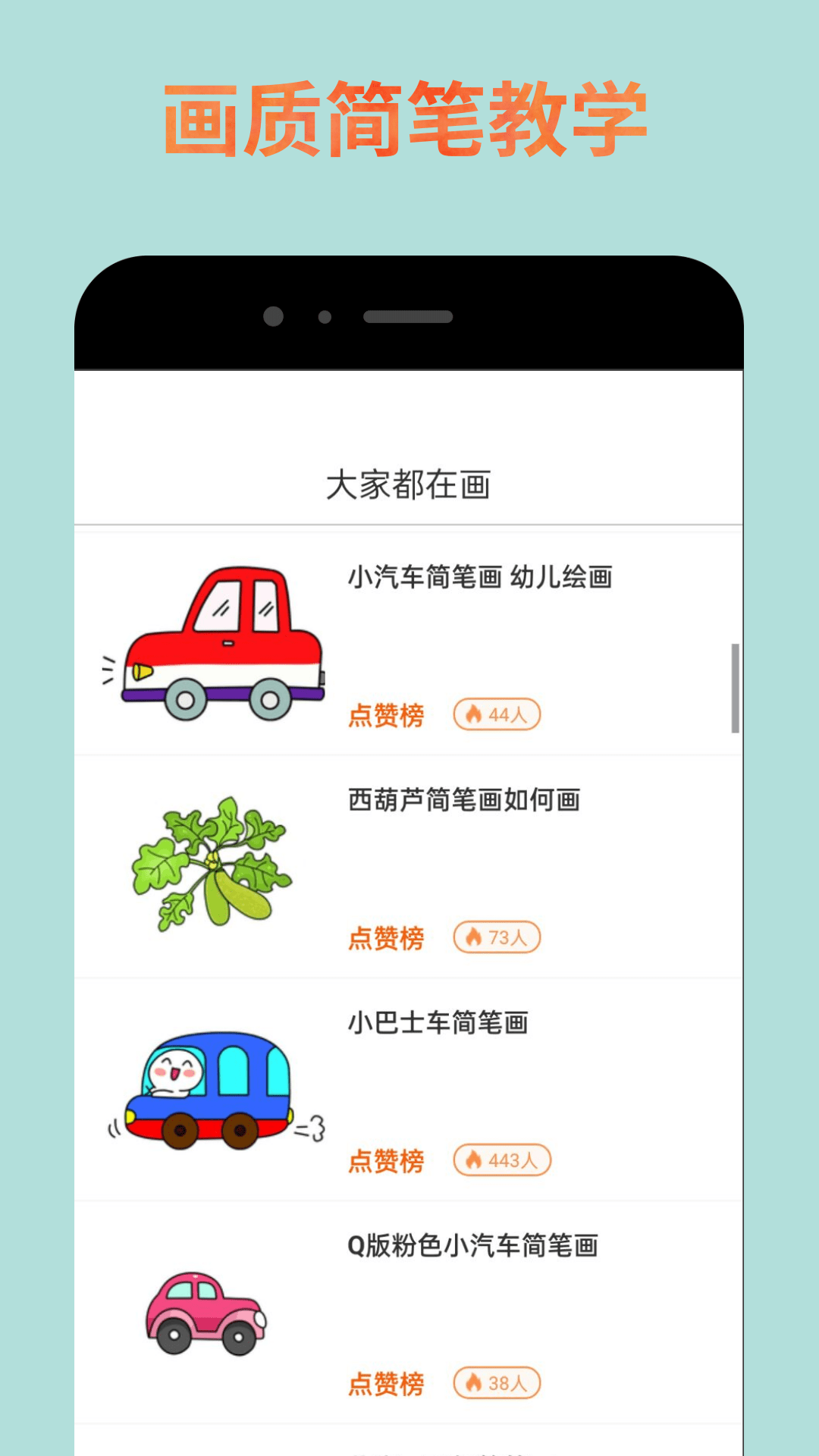Click the 73人 count pill button
The image size is (819, 1456).
pyautogui.click(x=497, y=937)
